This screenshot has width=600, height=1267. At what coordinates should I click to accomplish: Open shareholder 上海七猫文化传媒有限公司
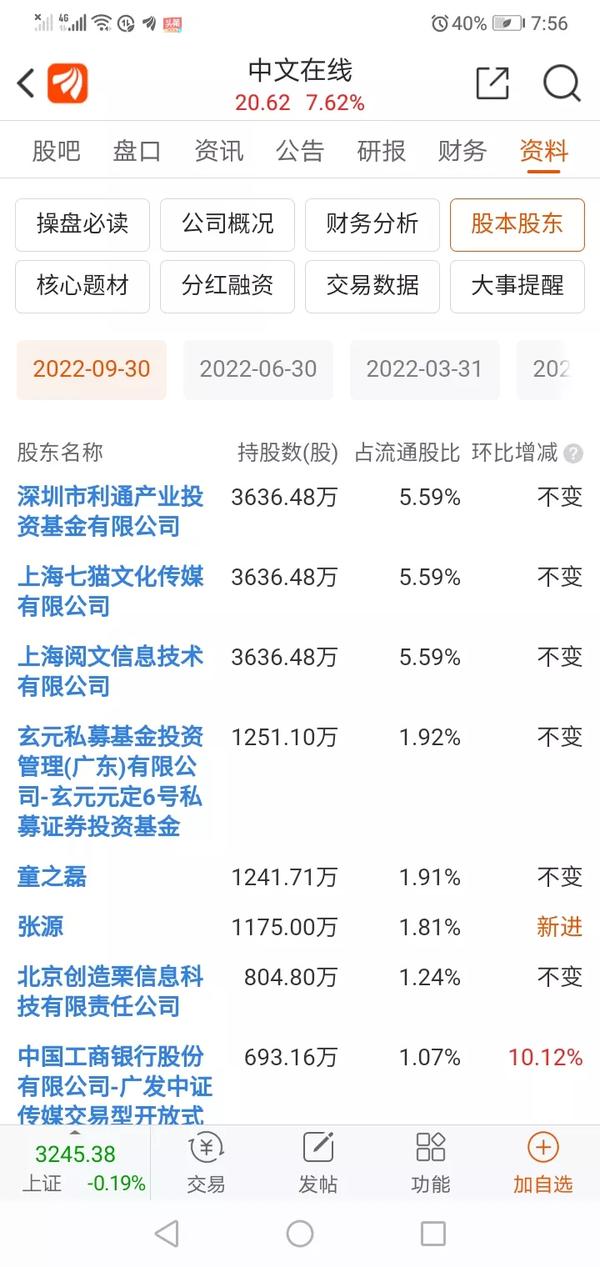pyautogui.click(x=110, y=591)
